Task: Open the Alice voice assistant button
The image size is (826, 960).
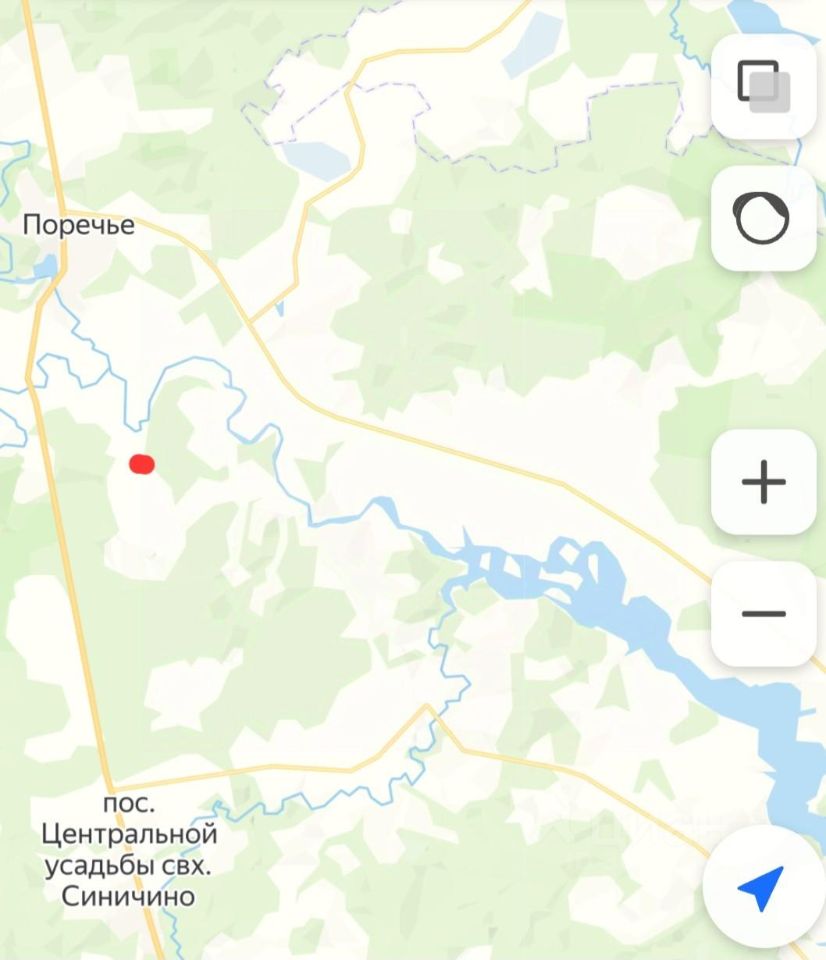Action: point(764,218)
